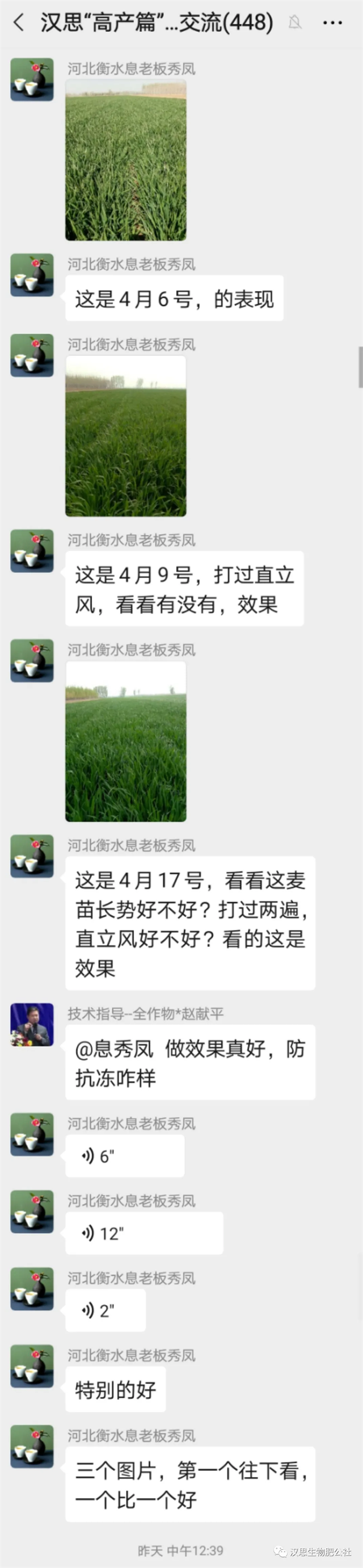Viewport: 363px width, 1568px height.
Task: Enlarge the wheat photo above the 4月17号 message
Action: point(126,742)
